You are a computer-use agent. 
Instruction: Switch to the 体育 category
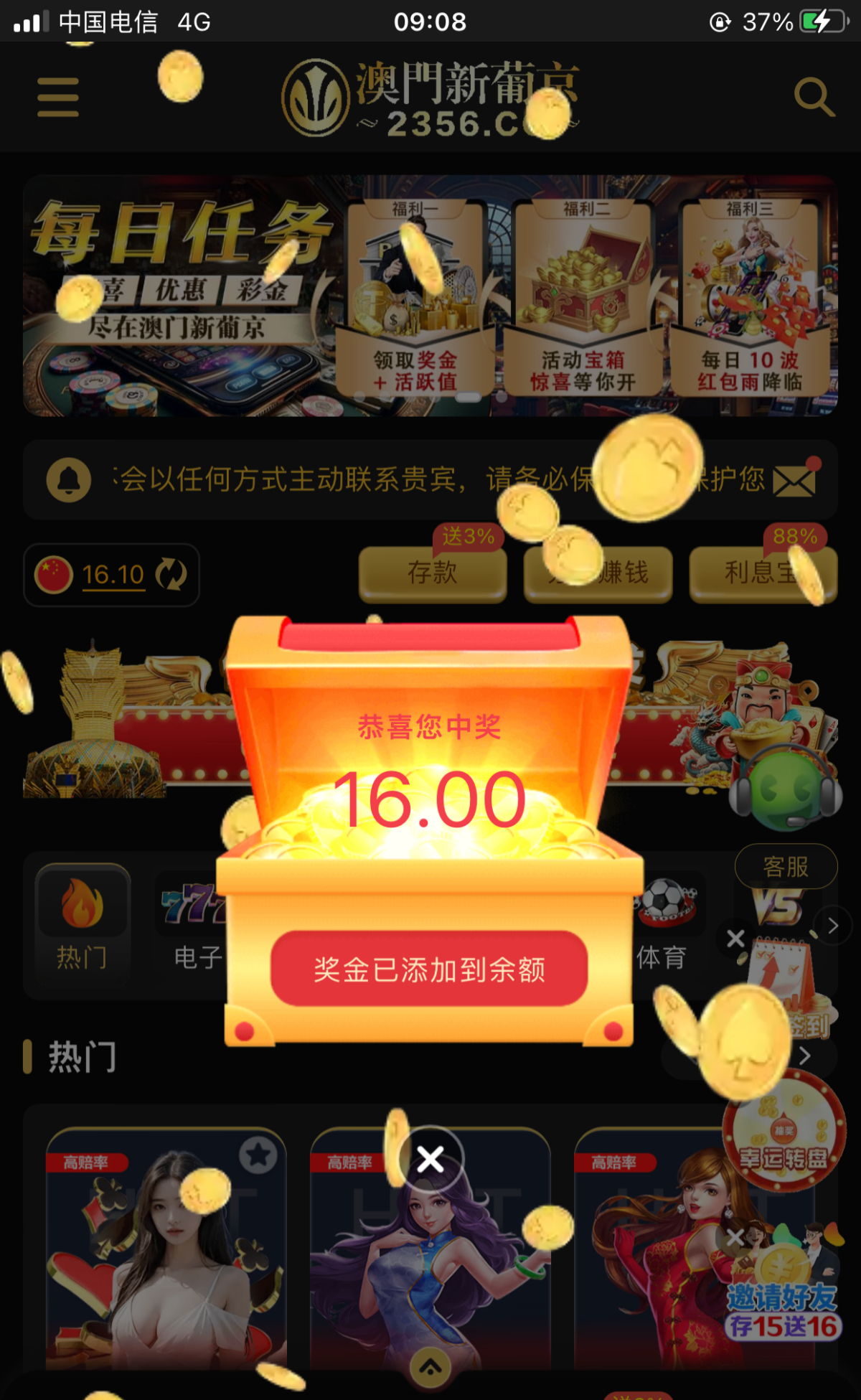(x=664, y=926)
